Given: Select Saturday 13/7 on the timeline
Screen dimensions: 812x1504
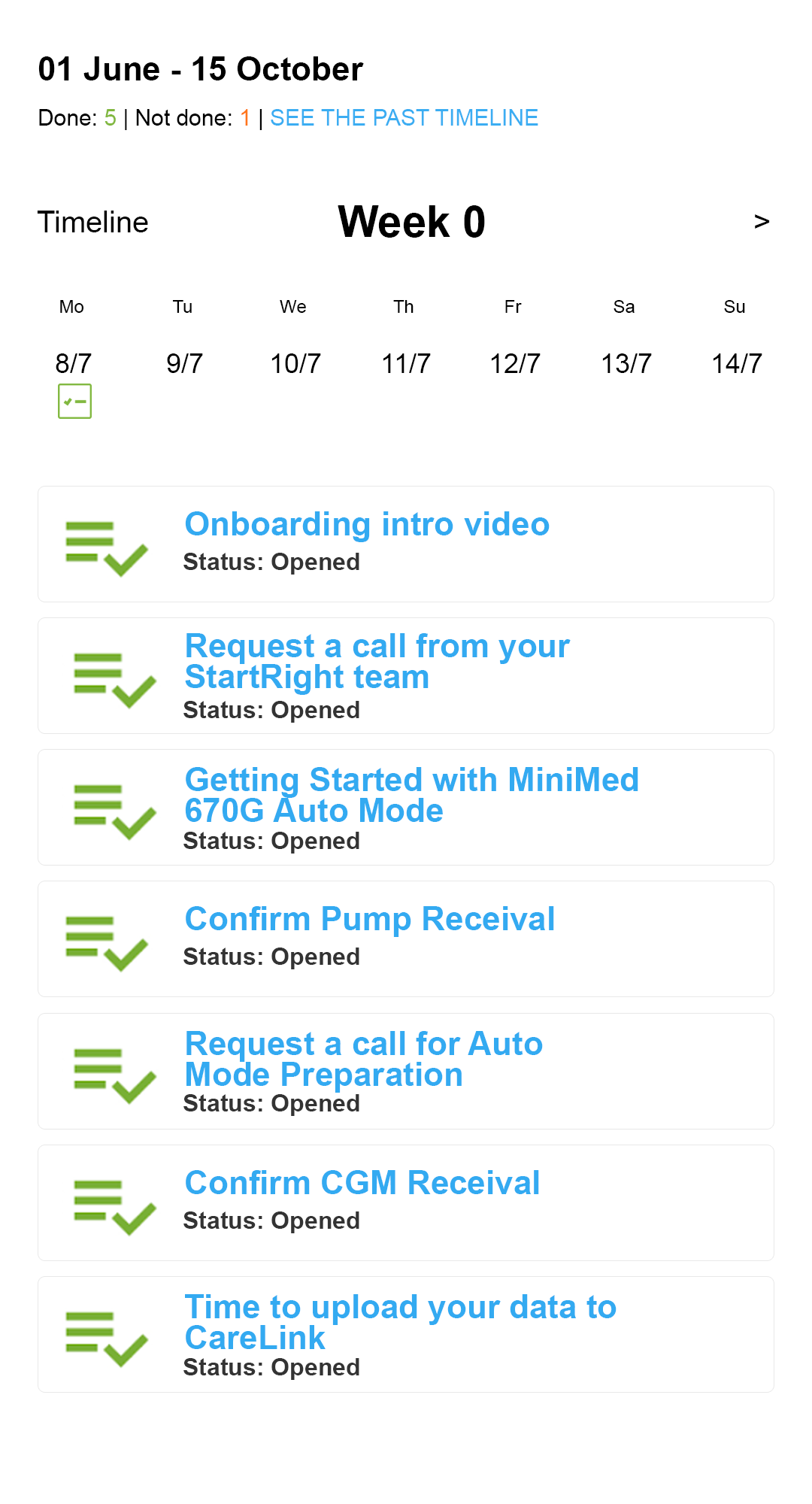Looking at the screenshot, I should click(626, 364).
